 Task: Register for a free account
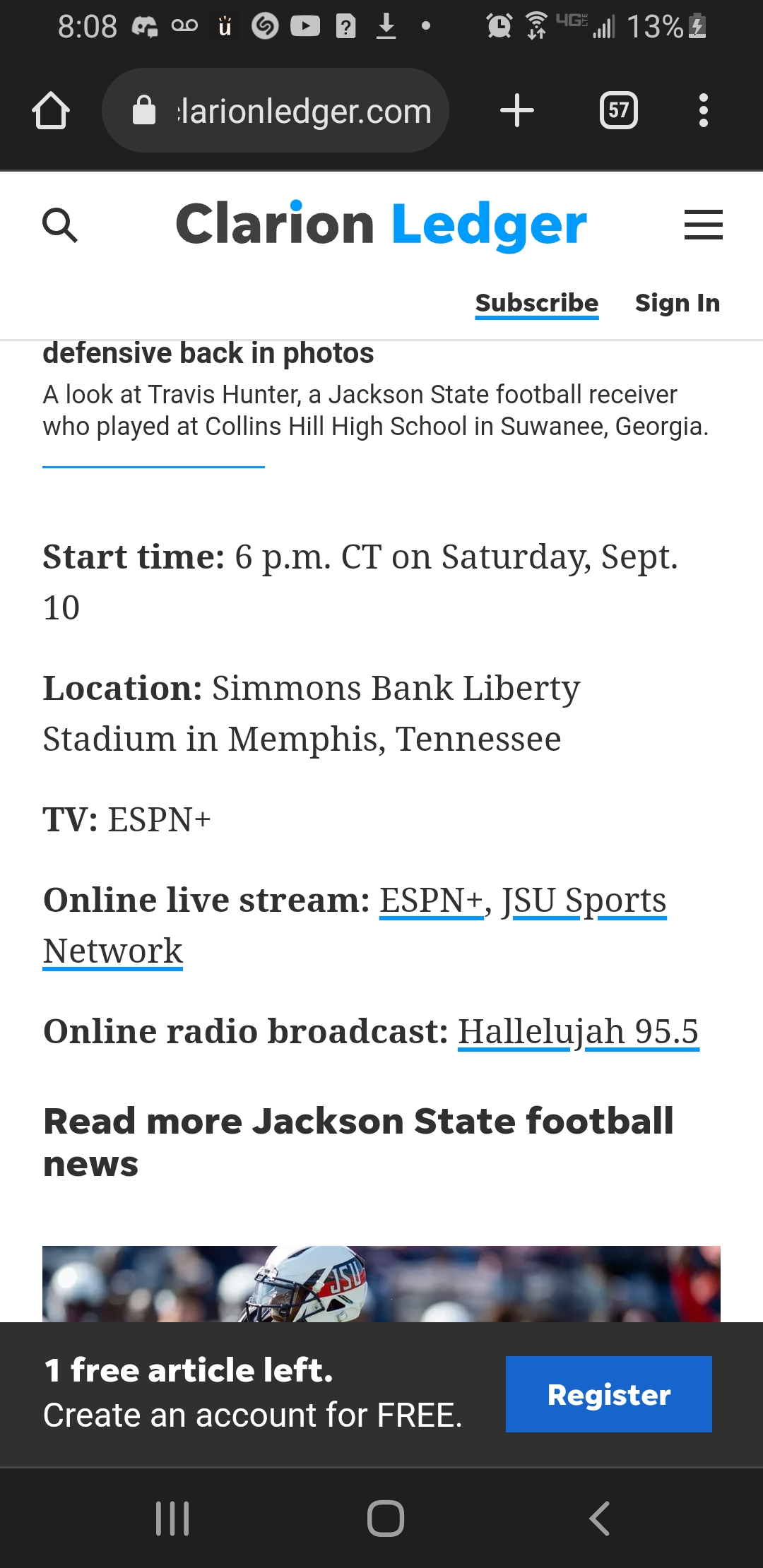(608, 1394)
